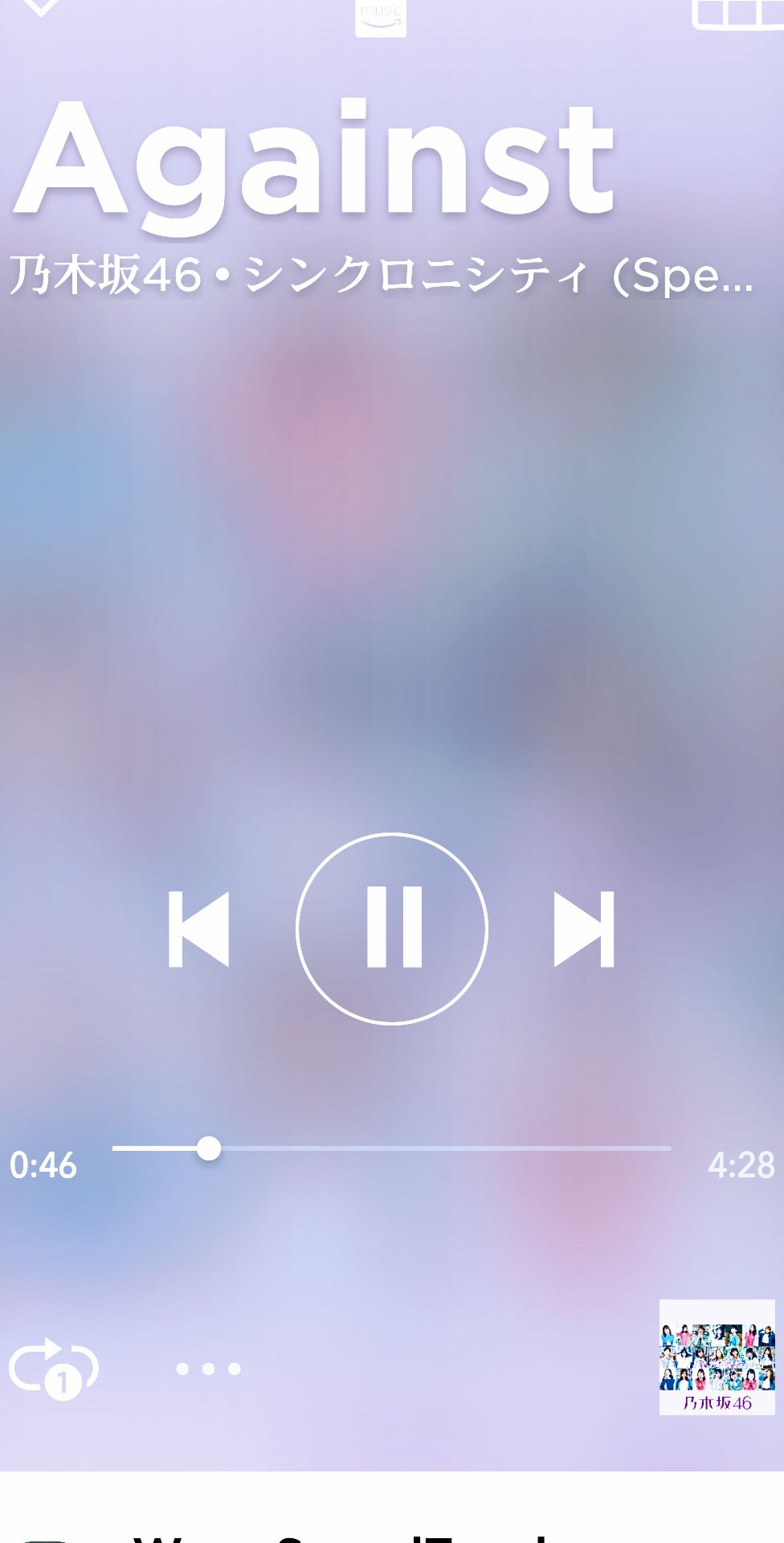Toggle the repeat-one mode icon
Image resolution: width=784 pixels, height=1543 pixels.
click(53, 1368)
